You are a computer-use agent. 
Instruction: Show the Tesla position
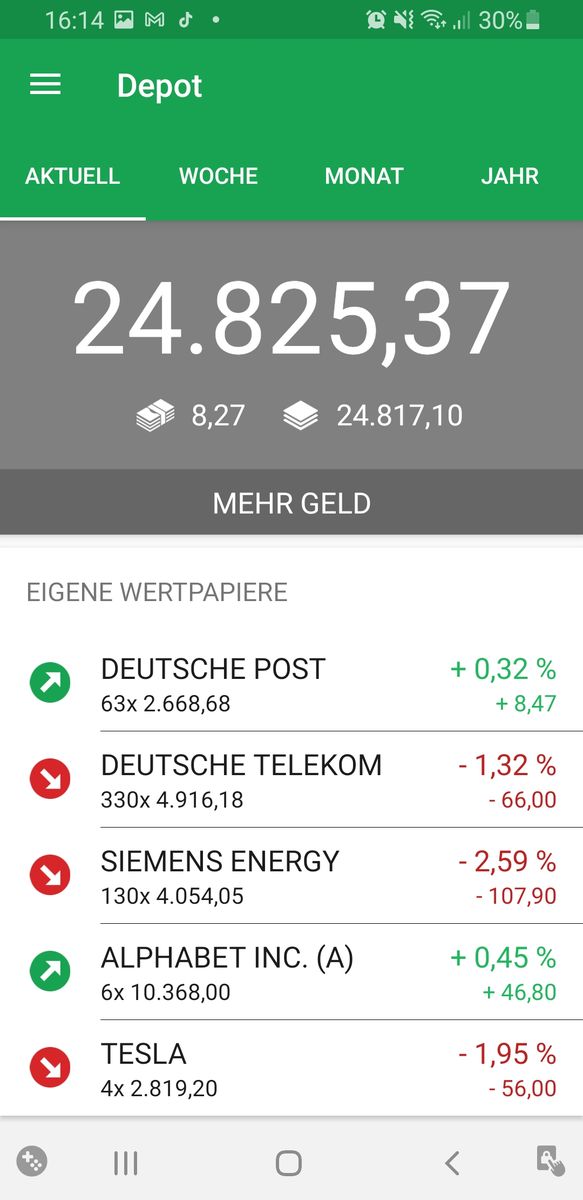tap(291, 1068)
